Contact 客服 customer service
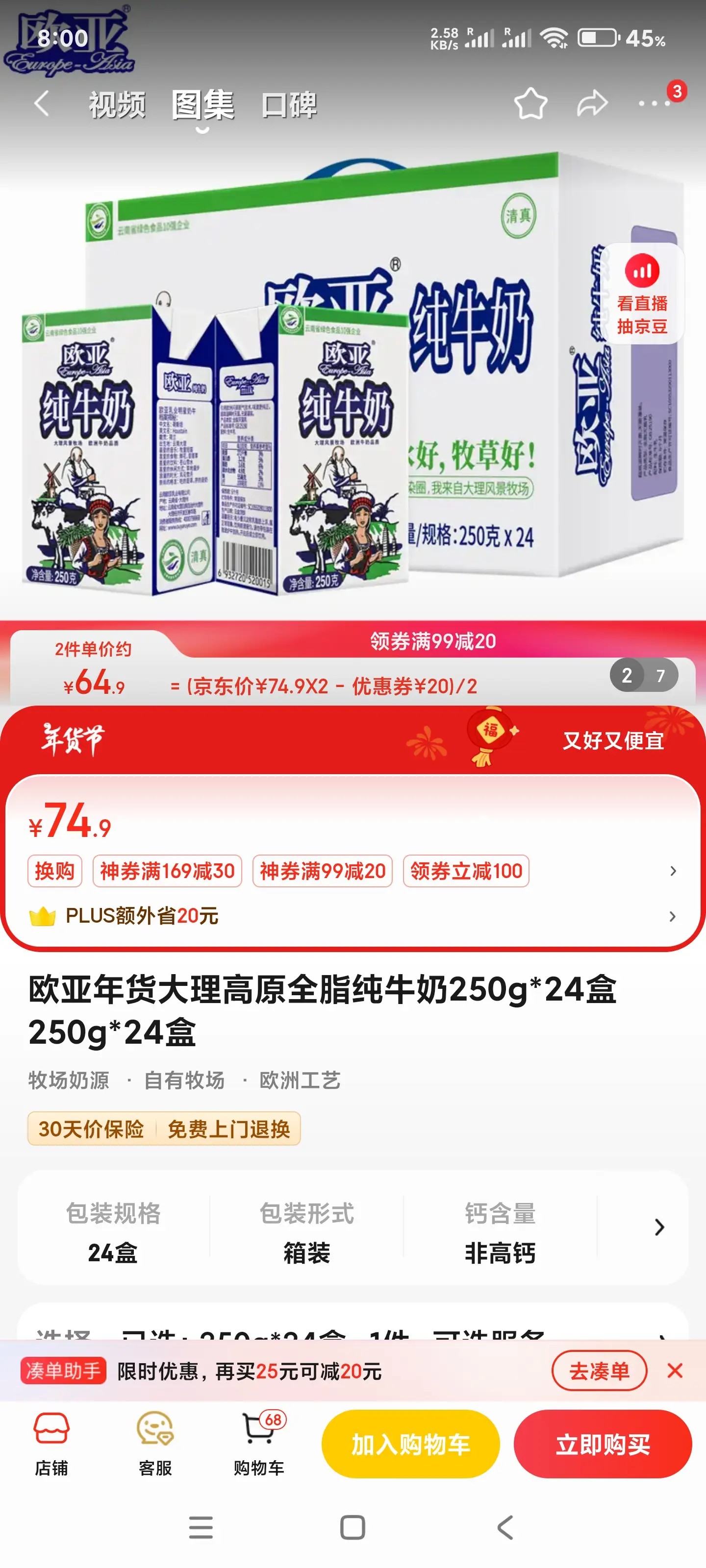This screenshot has width=706, height=1568. (155, 1444)
